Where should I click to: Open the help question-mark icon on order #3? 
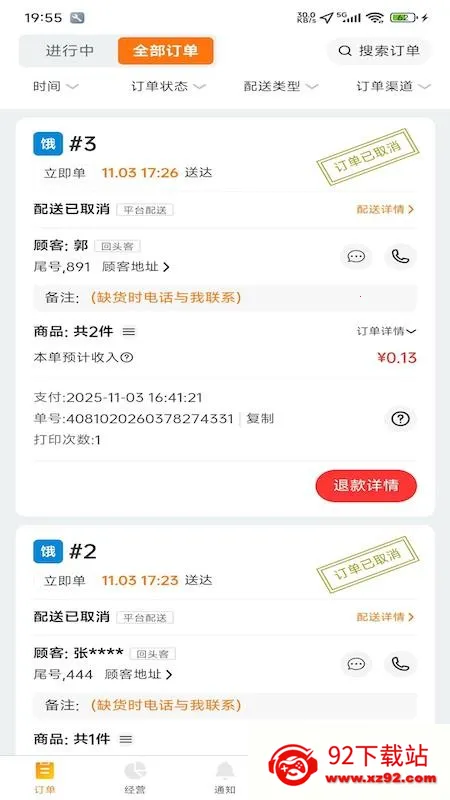pyautogui.click(x=401, y=419)
